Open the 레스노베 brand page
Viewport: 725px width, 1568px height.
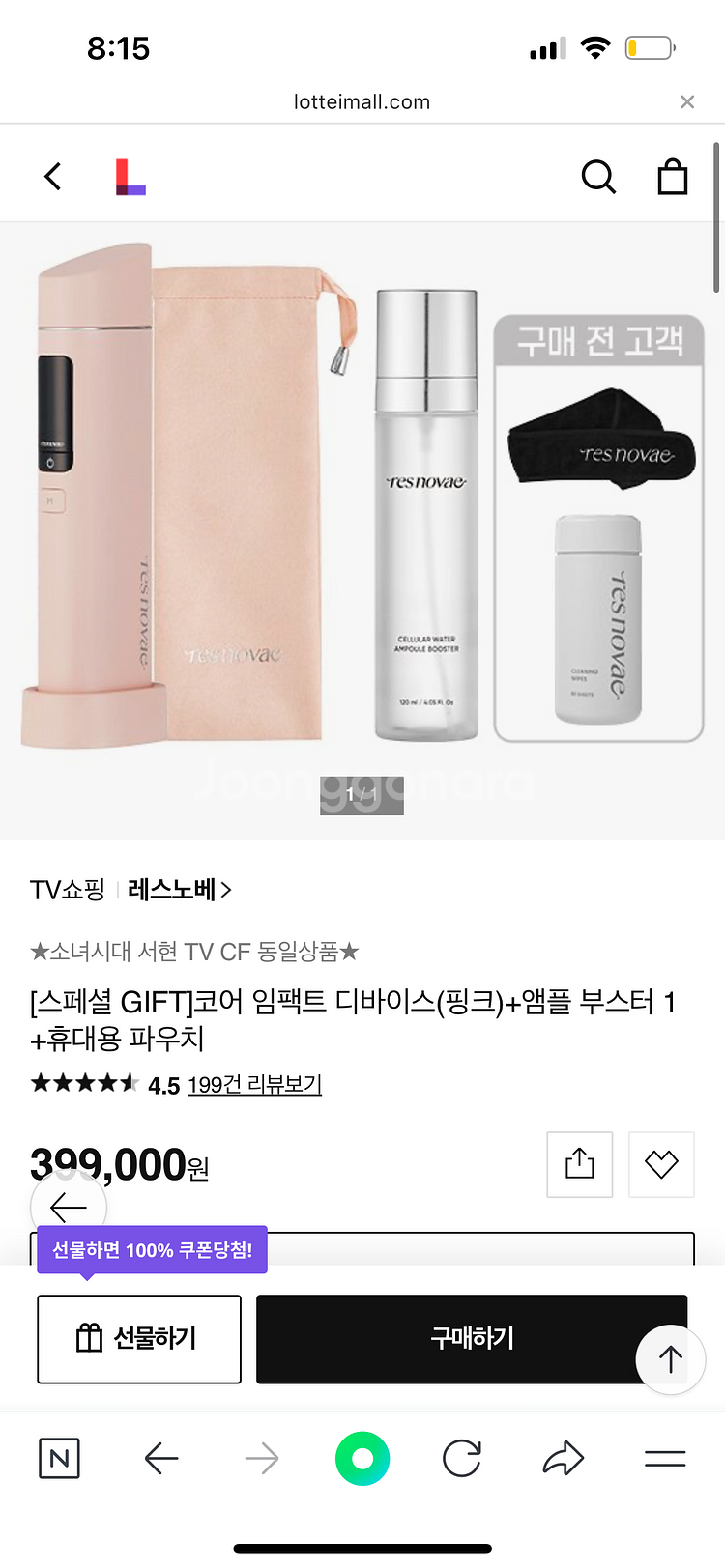coord(179,890)
